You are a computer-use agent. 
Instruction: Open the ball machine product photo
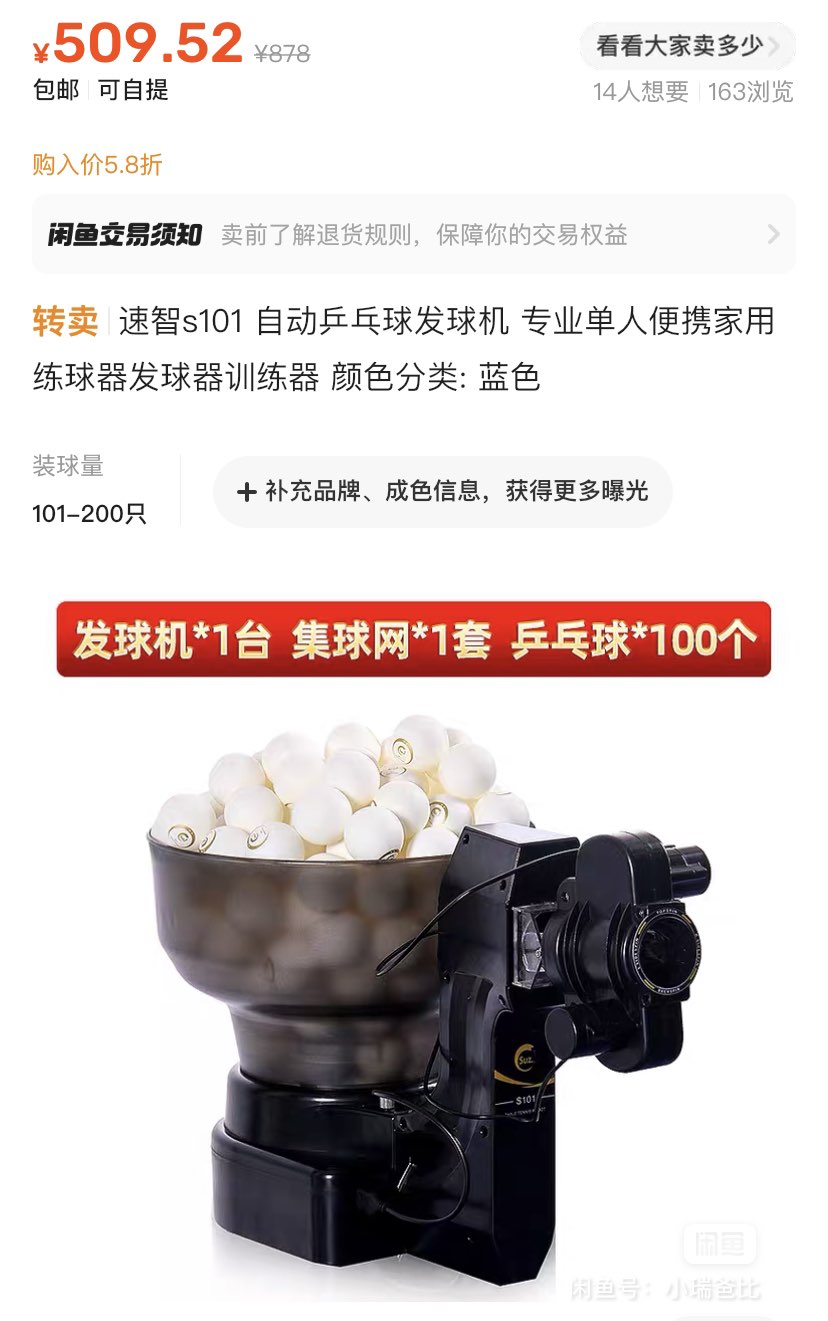(413, 950)
